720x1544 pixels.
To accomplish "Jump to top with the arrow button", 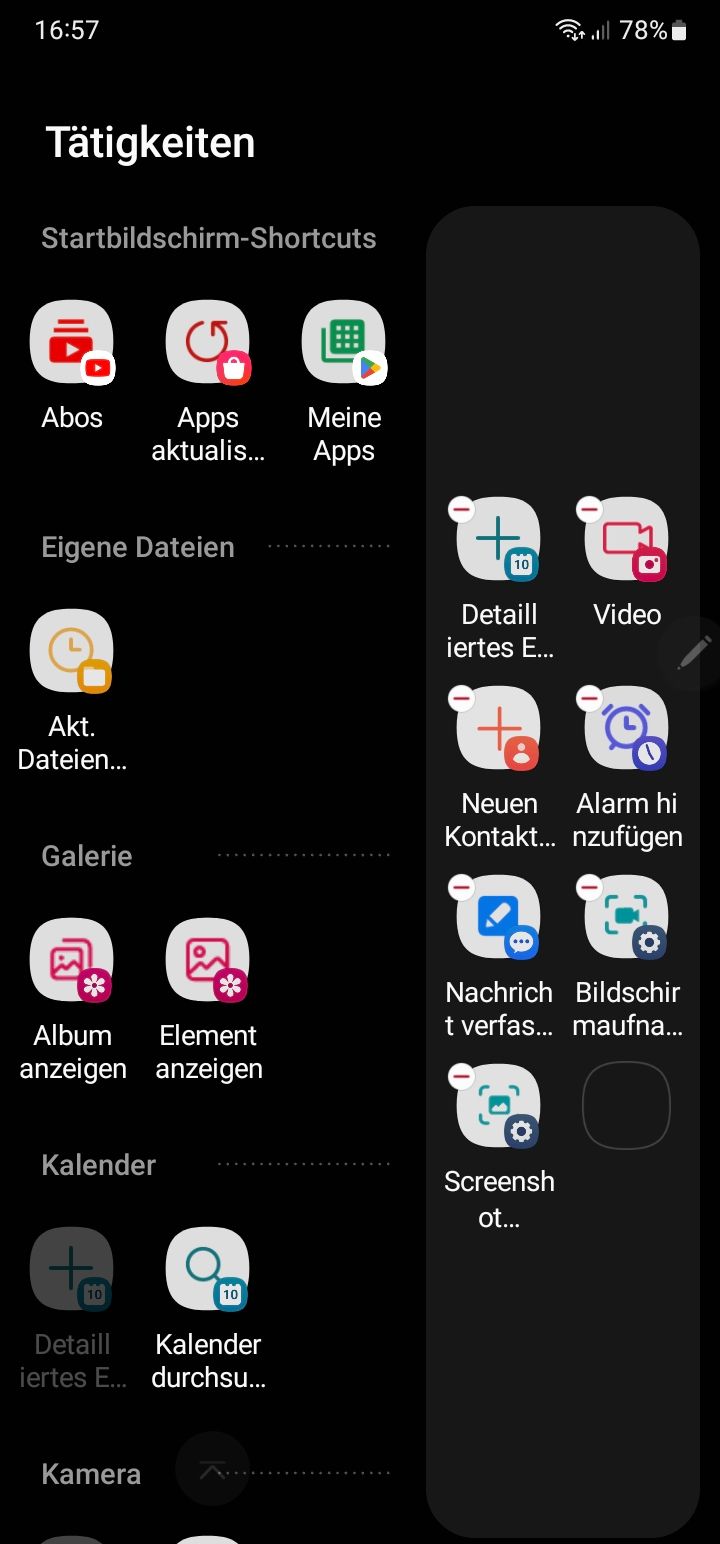I will coord(212,1469).
